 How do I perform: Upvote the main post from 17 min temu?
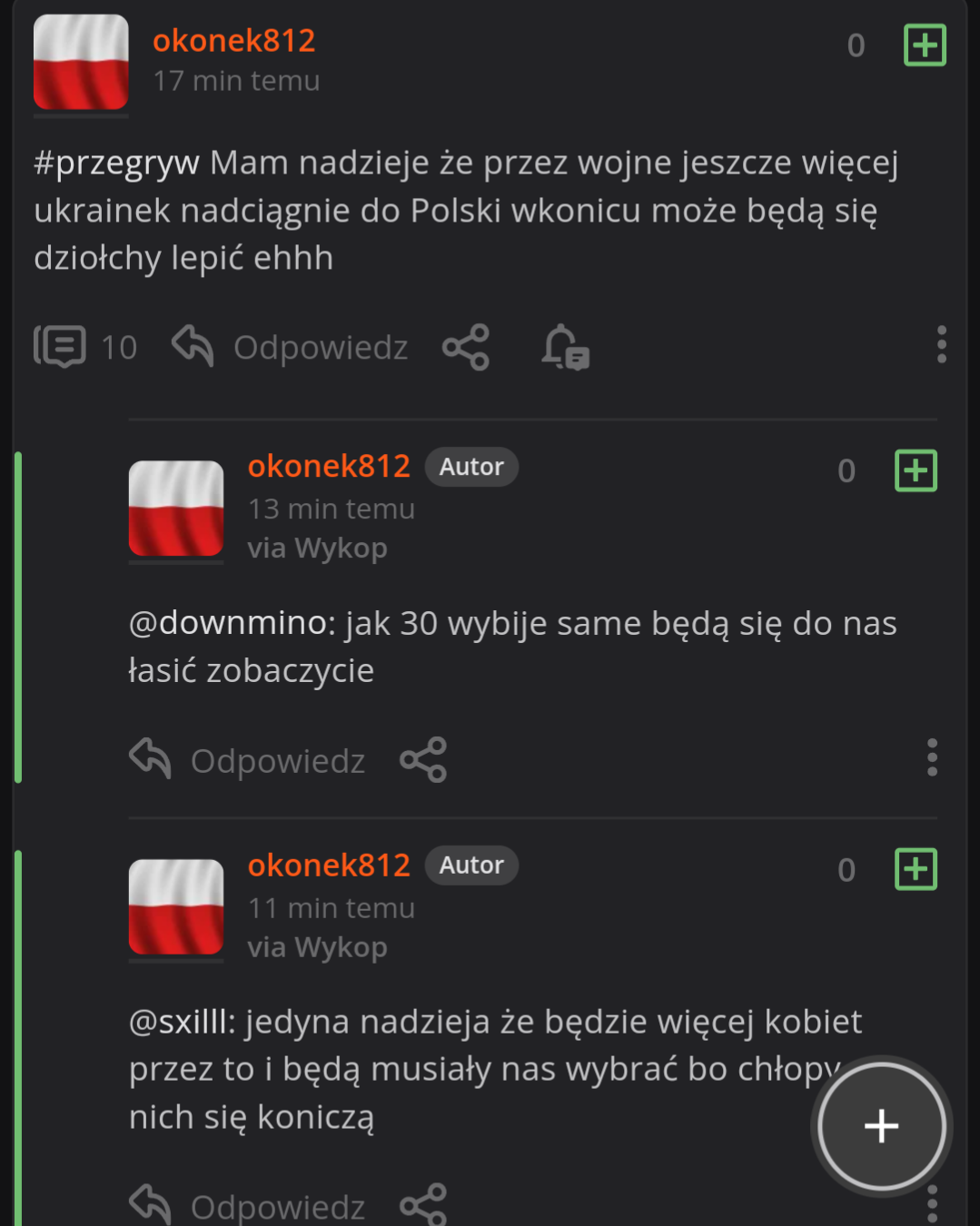[925, 45]
